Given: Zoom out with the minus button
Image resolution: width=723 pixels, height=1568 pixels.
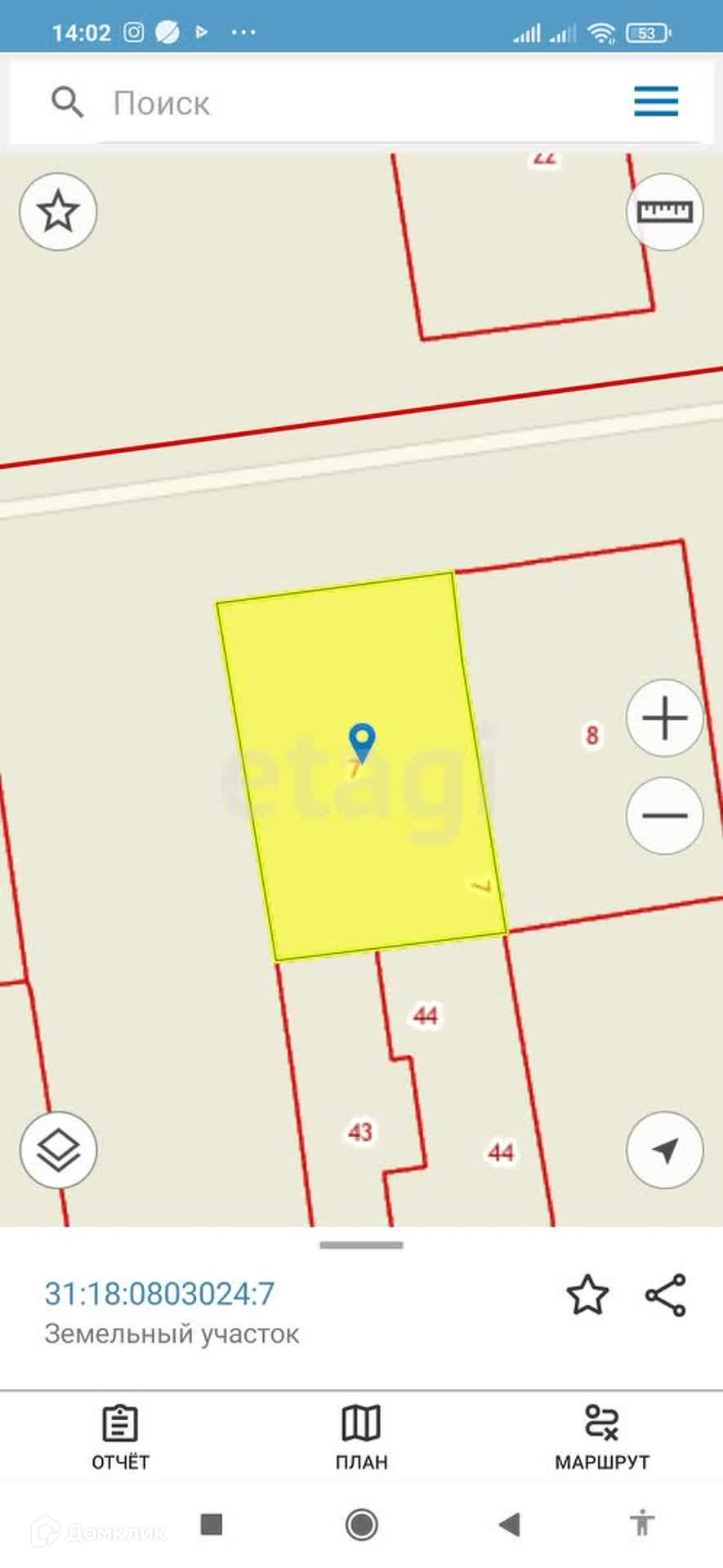Looking at the screenshot, I should click(664, 815).
